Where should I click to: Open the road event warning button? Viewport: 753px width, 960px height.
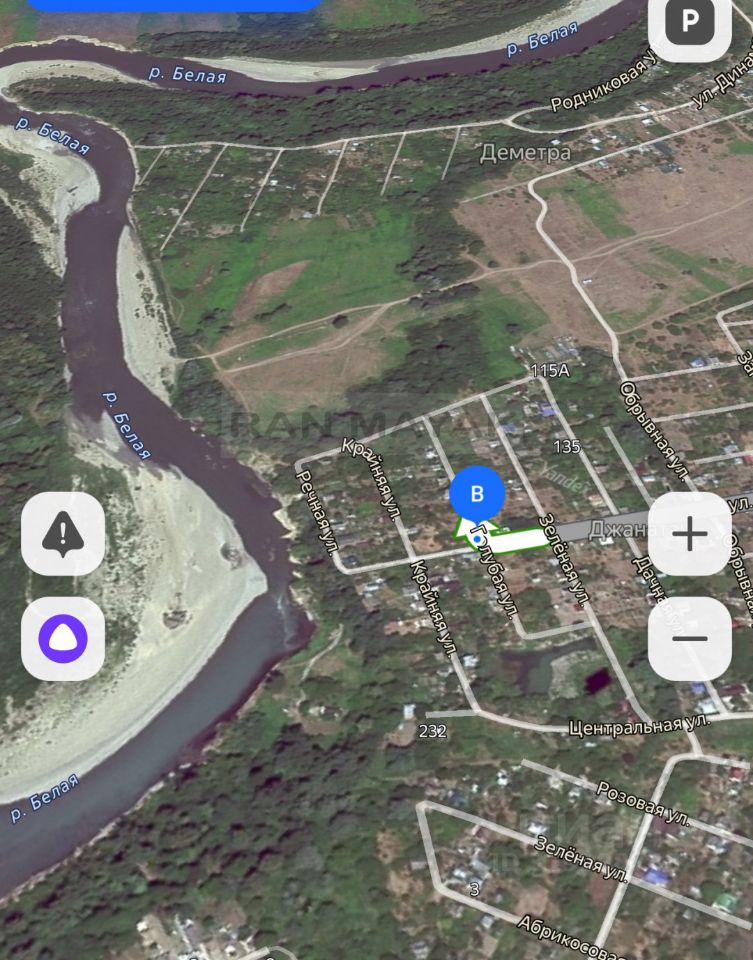(x=63, y=534)
